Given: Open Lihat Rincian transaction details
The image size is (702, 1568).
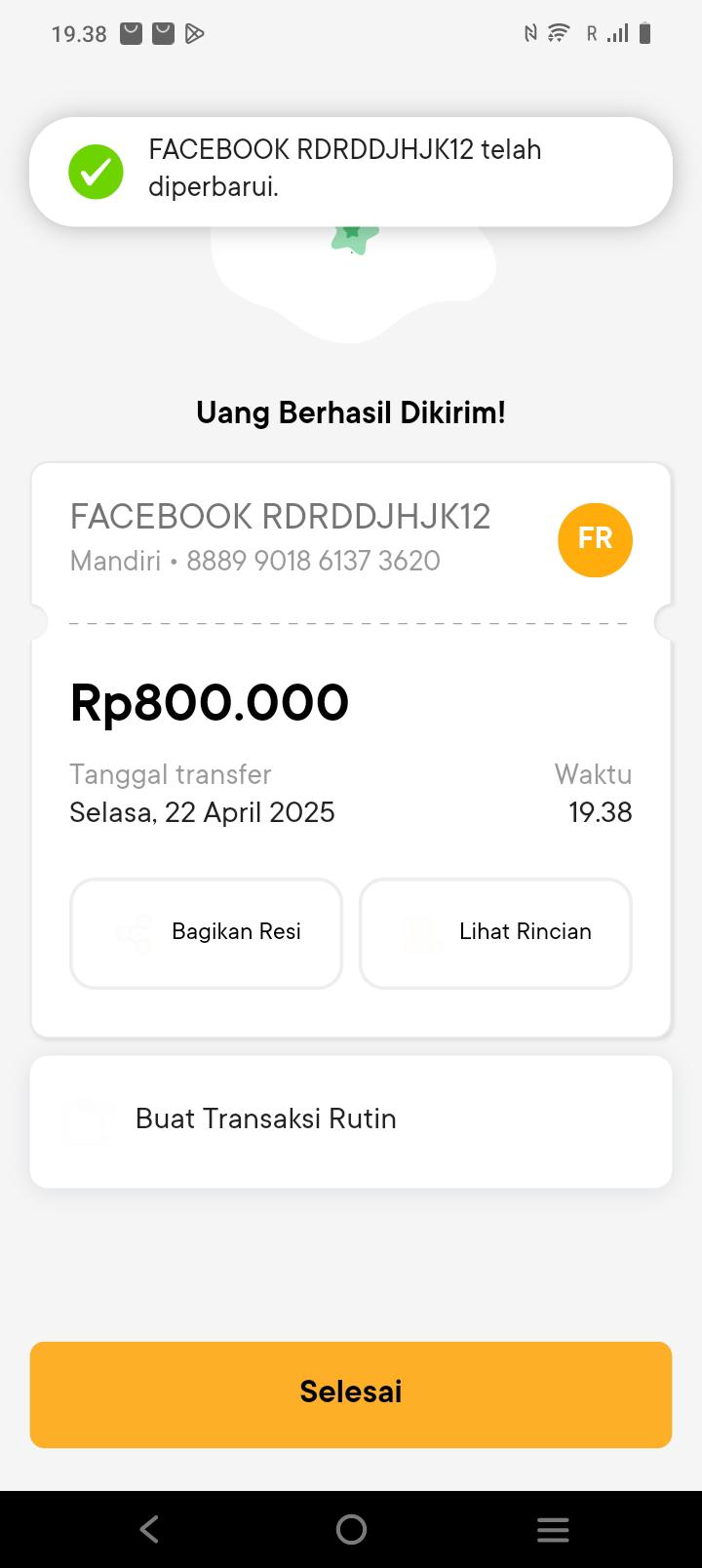Looking at the screenshot, I should [x=495, y=933].
